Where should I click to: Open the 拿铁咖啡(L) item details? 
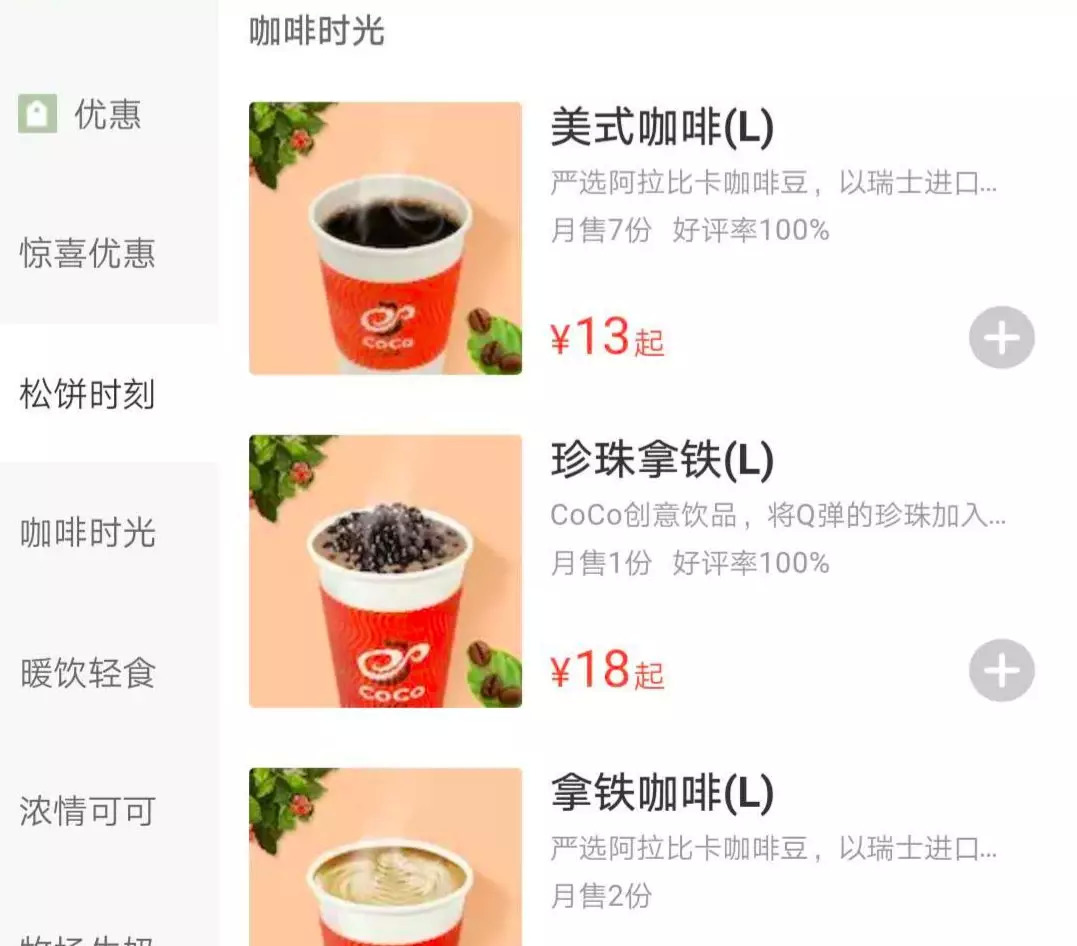(x=662, y=794)
